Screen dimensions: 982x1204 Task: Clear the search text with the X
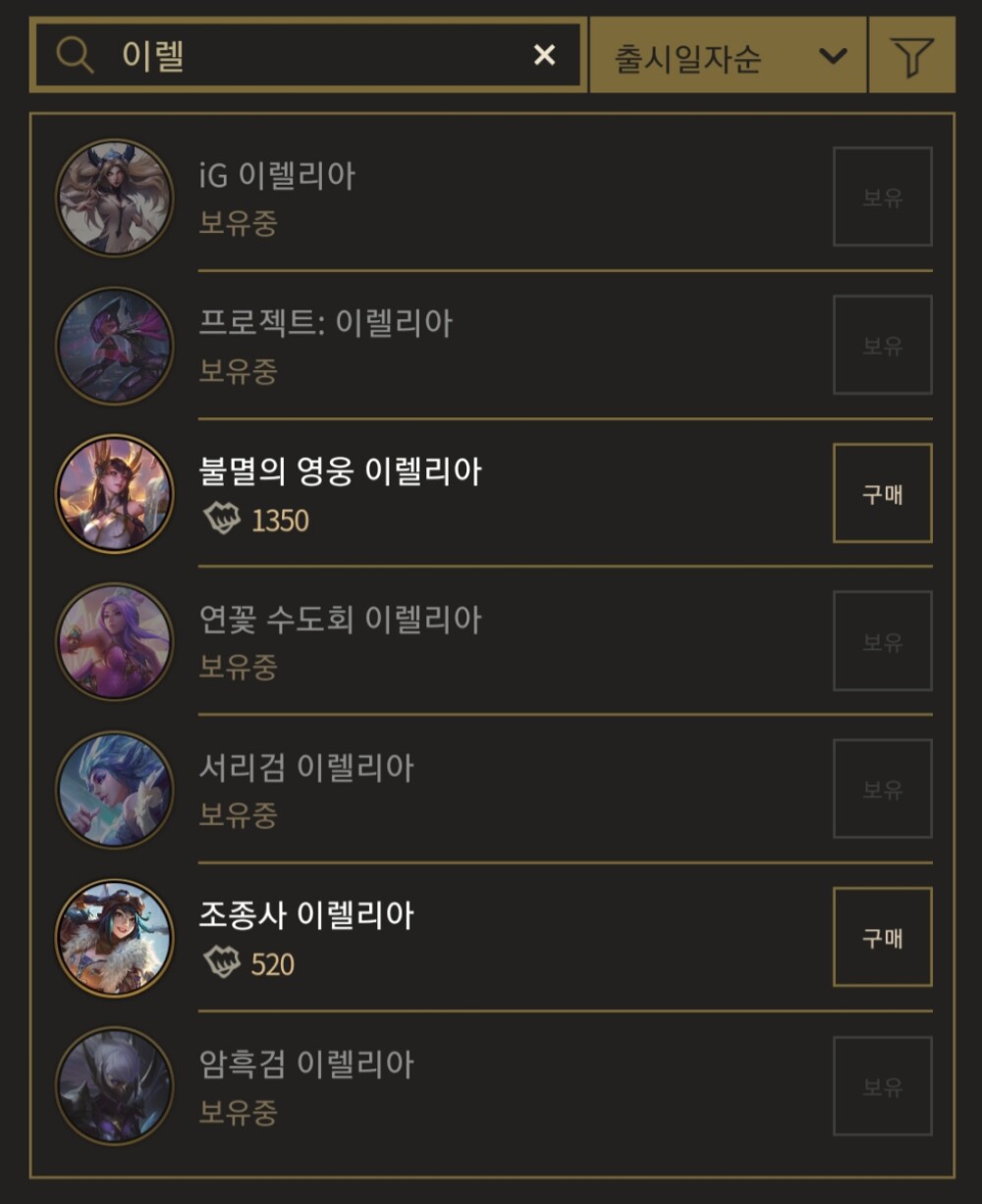(544, 55)
